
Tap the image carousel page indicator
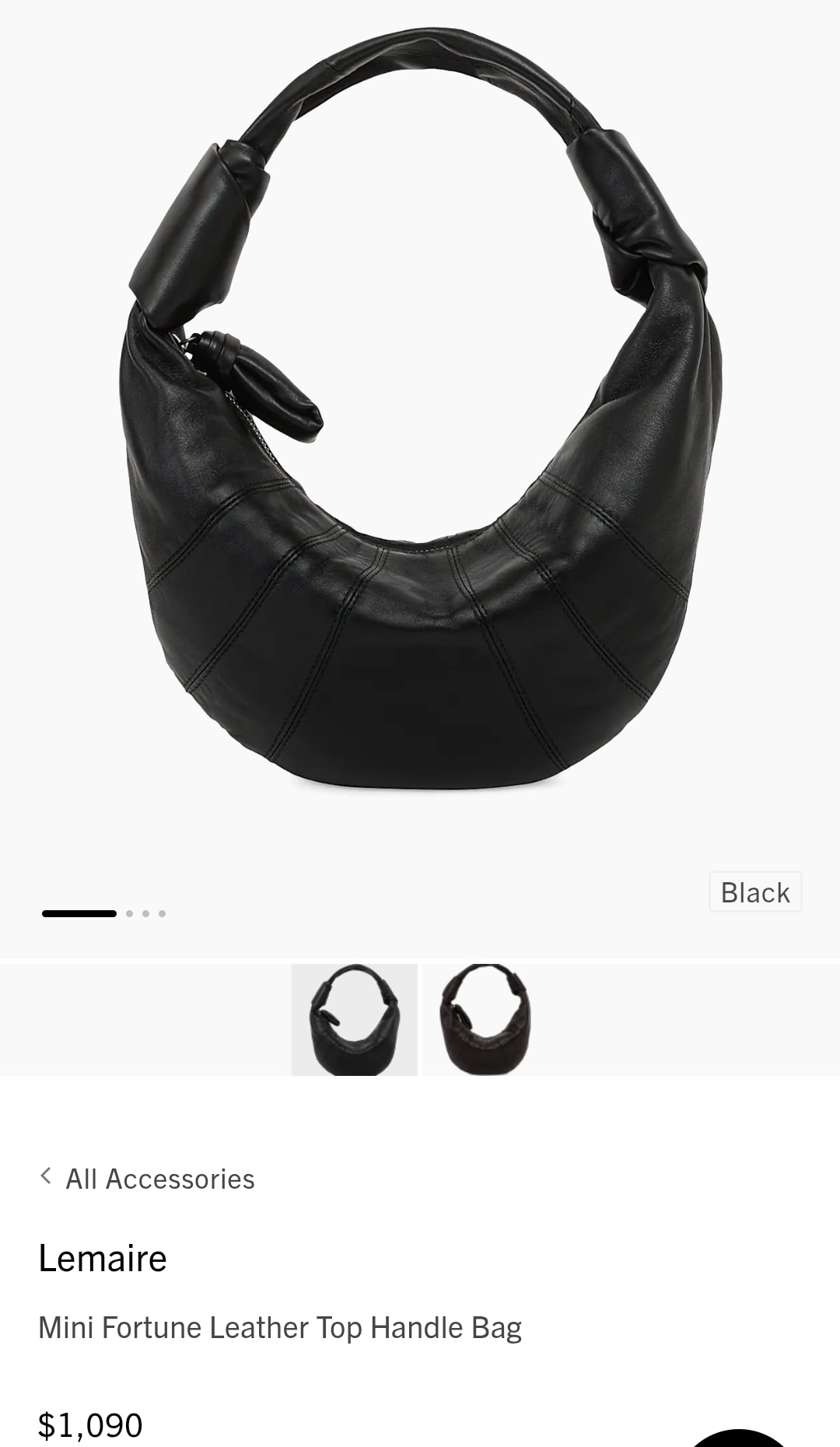(103, 913)
